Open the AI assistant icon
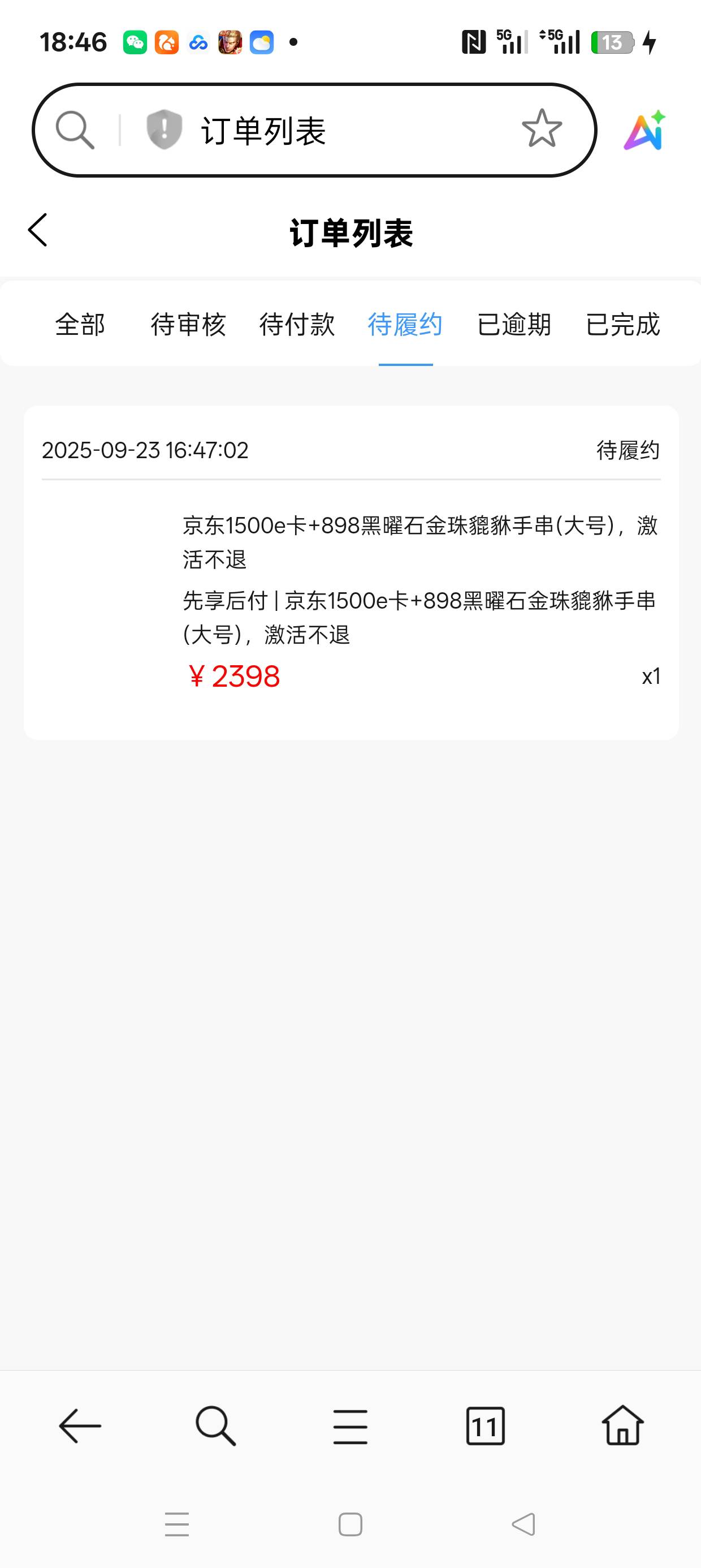 pyautogui.click(x=645, y=130)
